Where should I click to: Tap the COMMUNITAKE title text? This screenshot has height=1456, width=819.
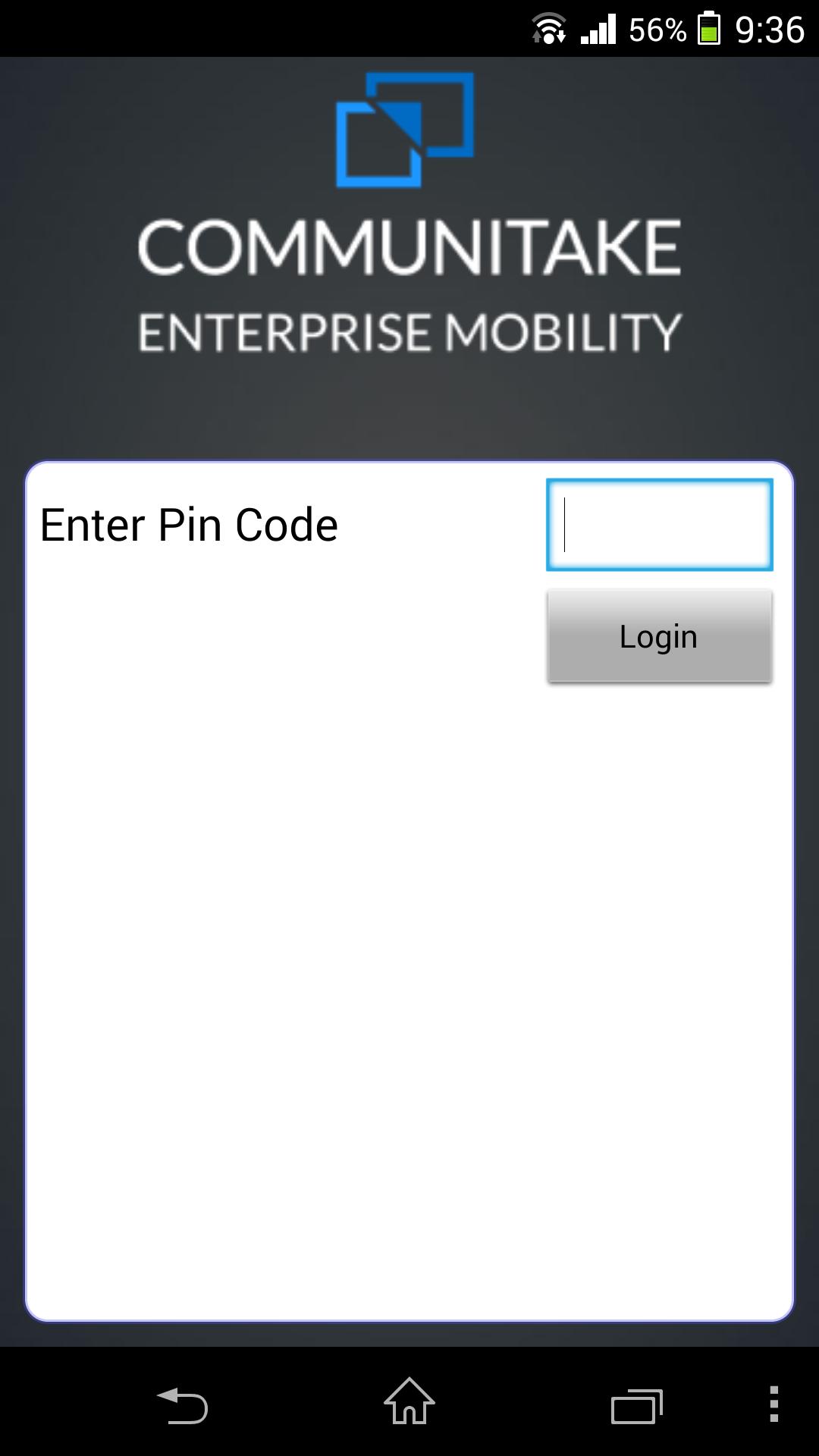point(409,246)
